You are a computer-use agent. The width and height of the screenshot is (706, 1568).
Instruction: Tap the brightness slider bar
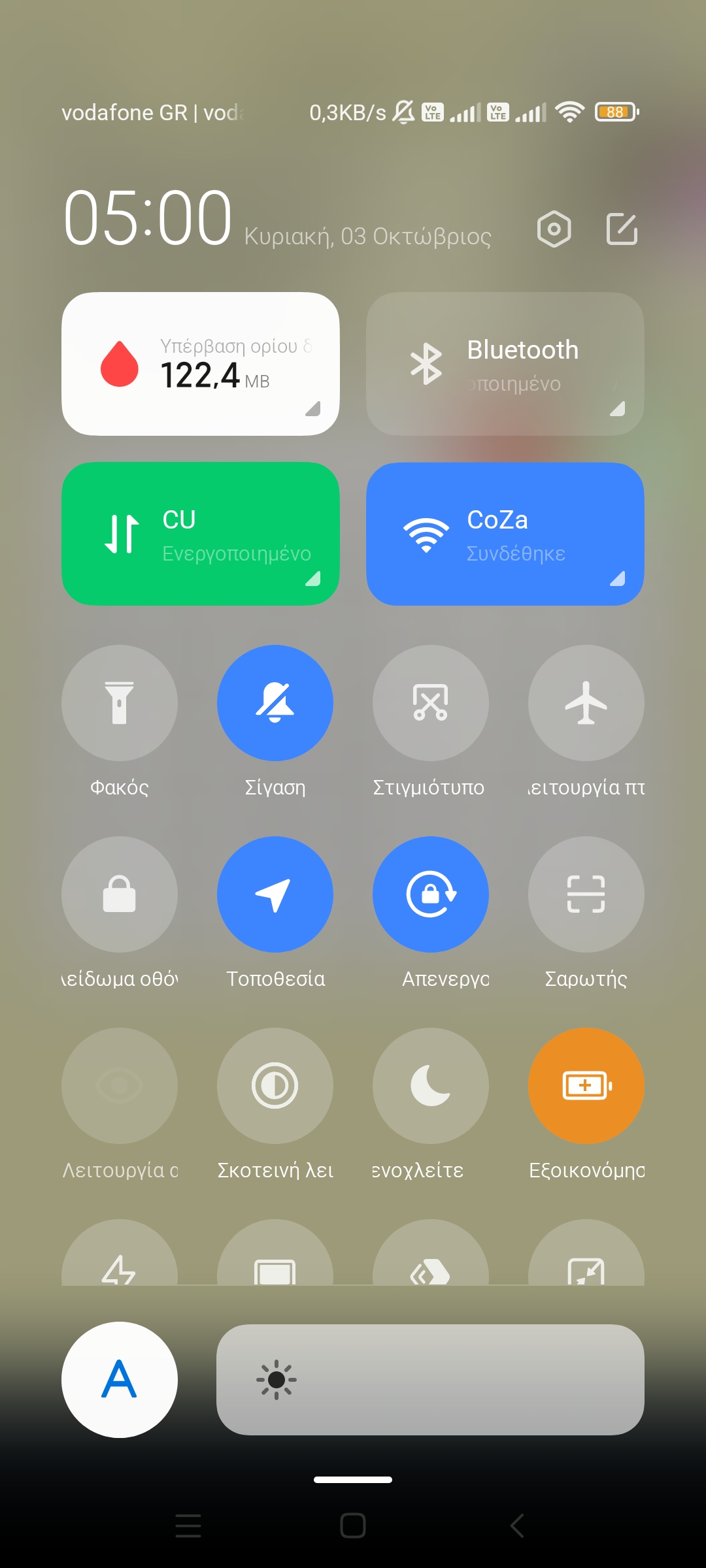[430, 1380]
